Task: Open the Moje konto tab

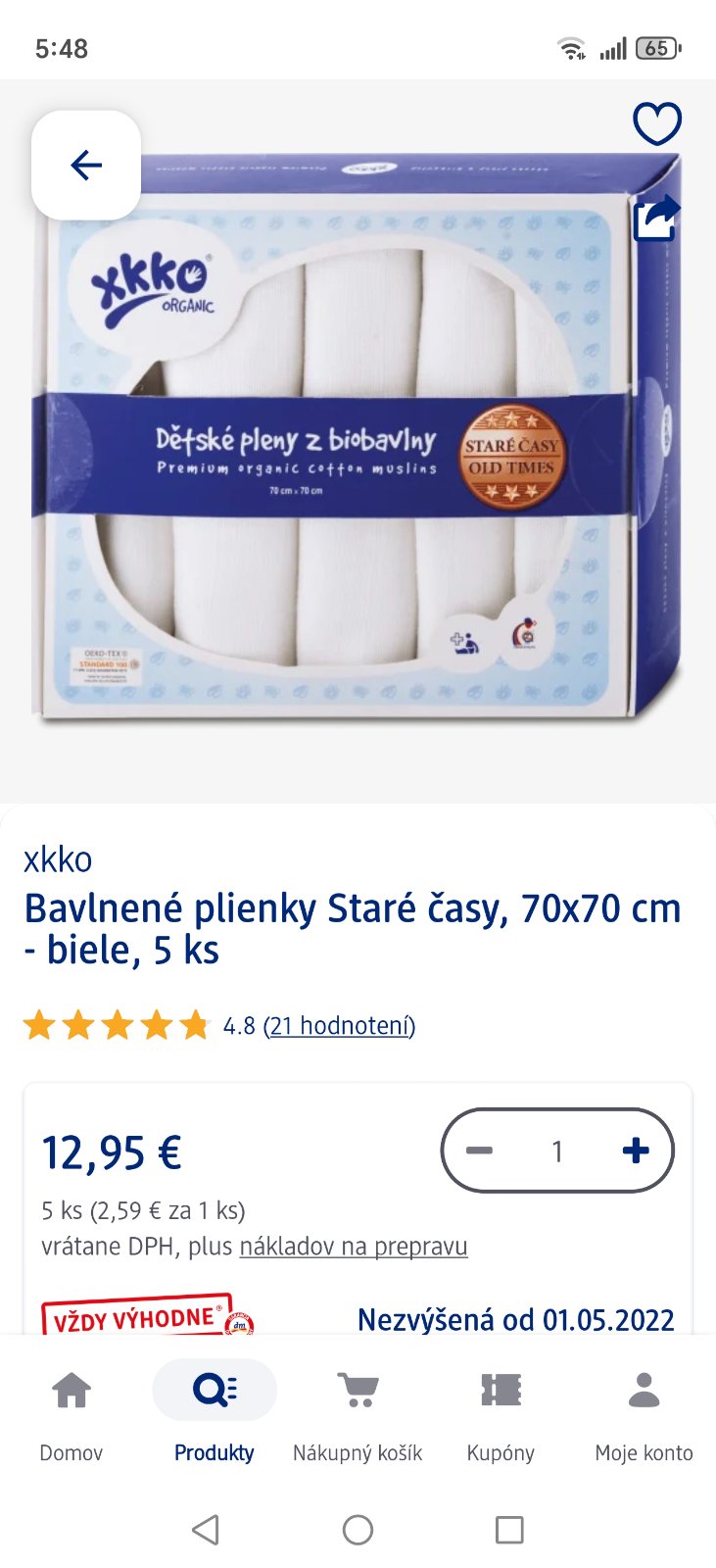Action: (x=644, y=1412)
